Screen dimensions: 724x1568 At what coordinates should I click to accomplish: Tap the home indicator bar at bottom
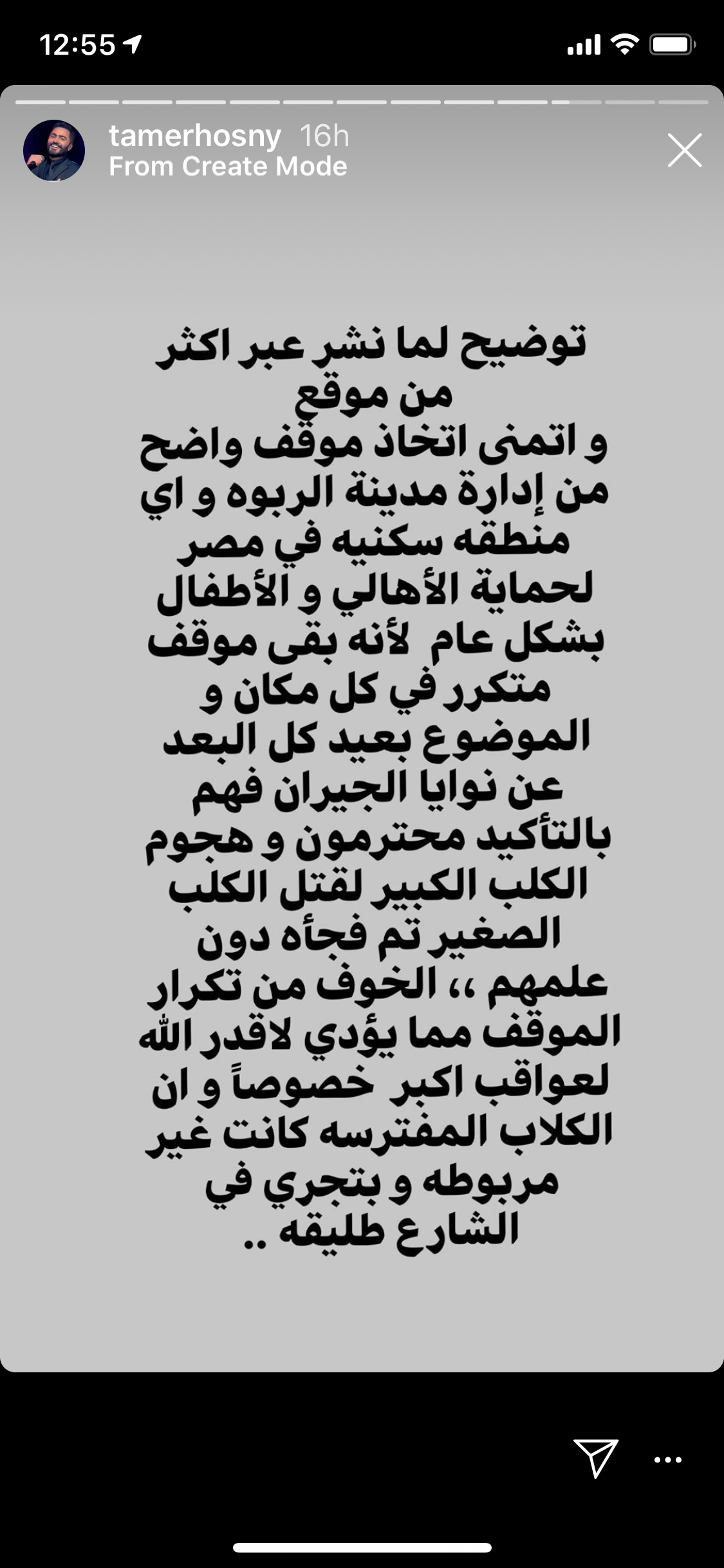tap(362, 1547)
